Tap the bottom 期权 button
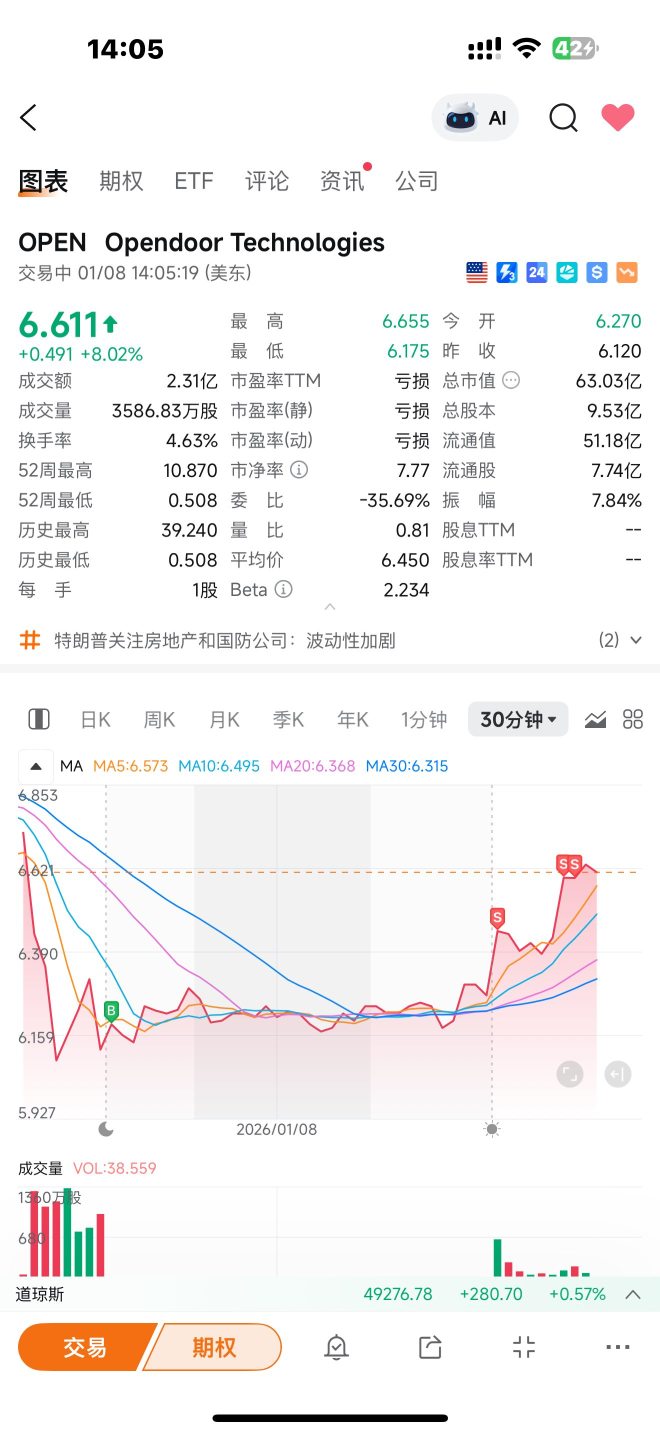 213,1347
